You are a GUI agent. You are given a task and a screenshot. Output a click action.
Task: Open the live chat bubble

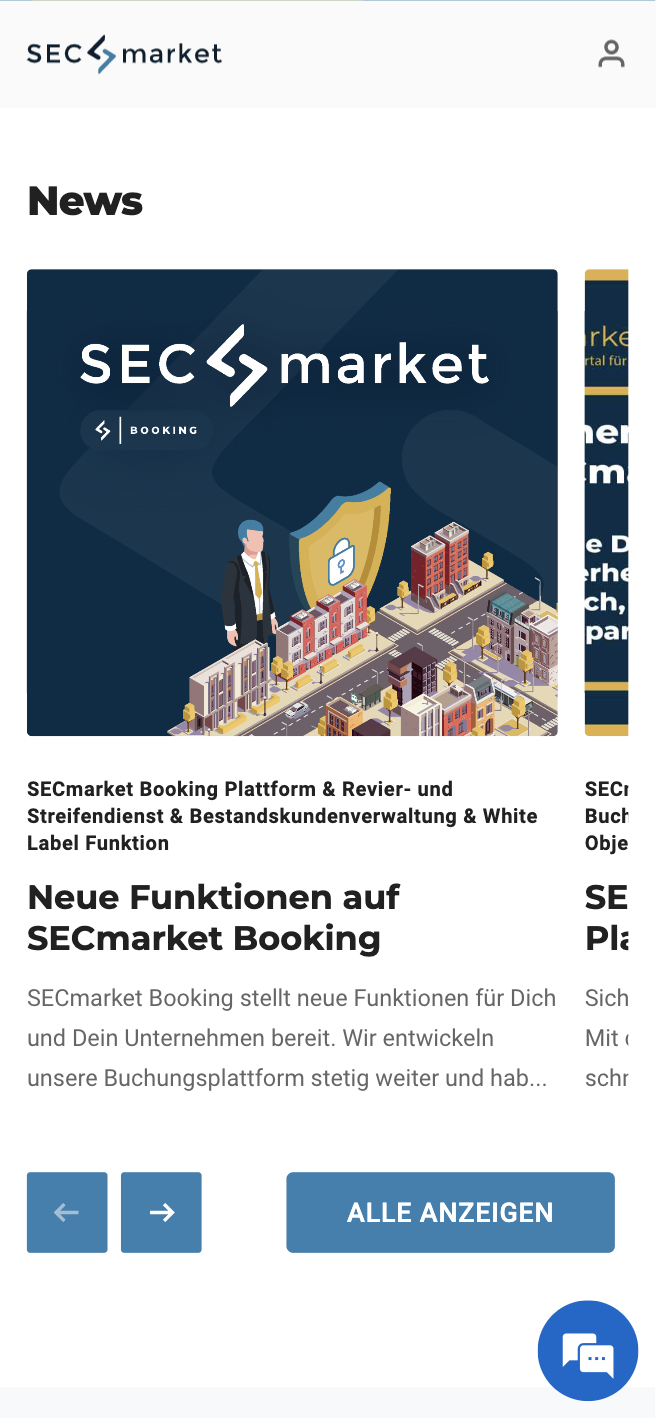(x=588, y=1350)
